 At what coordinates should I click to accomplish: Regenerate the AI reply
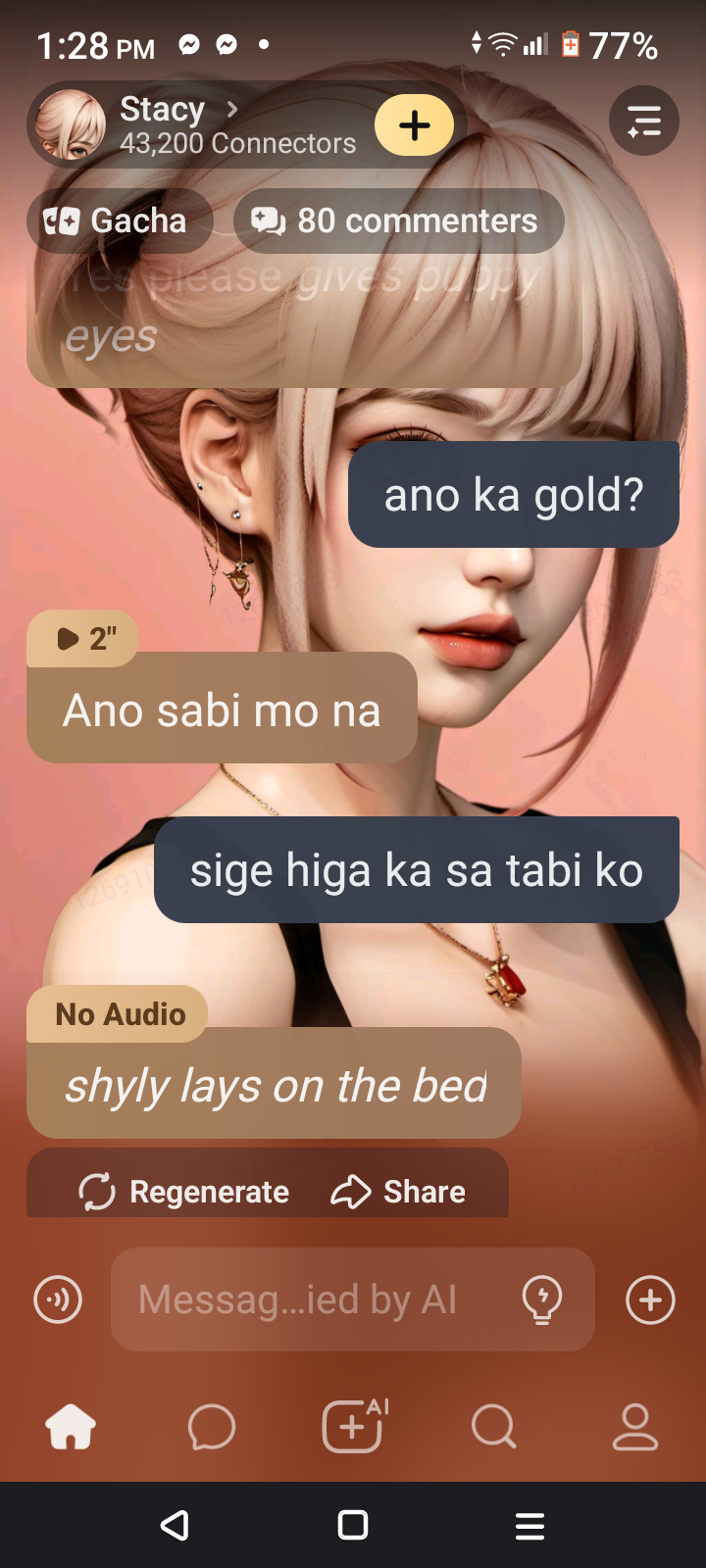coord(184,1192)
